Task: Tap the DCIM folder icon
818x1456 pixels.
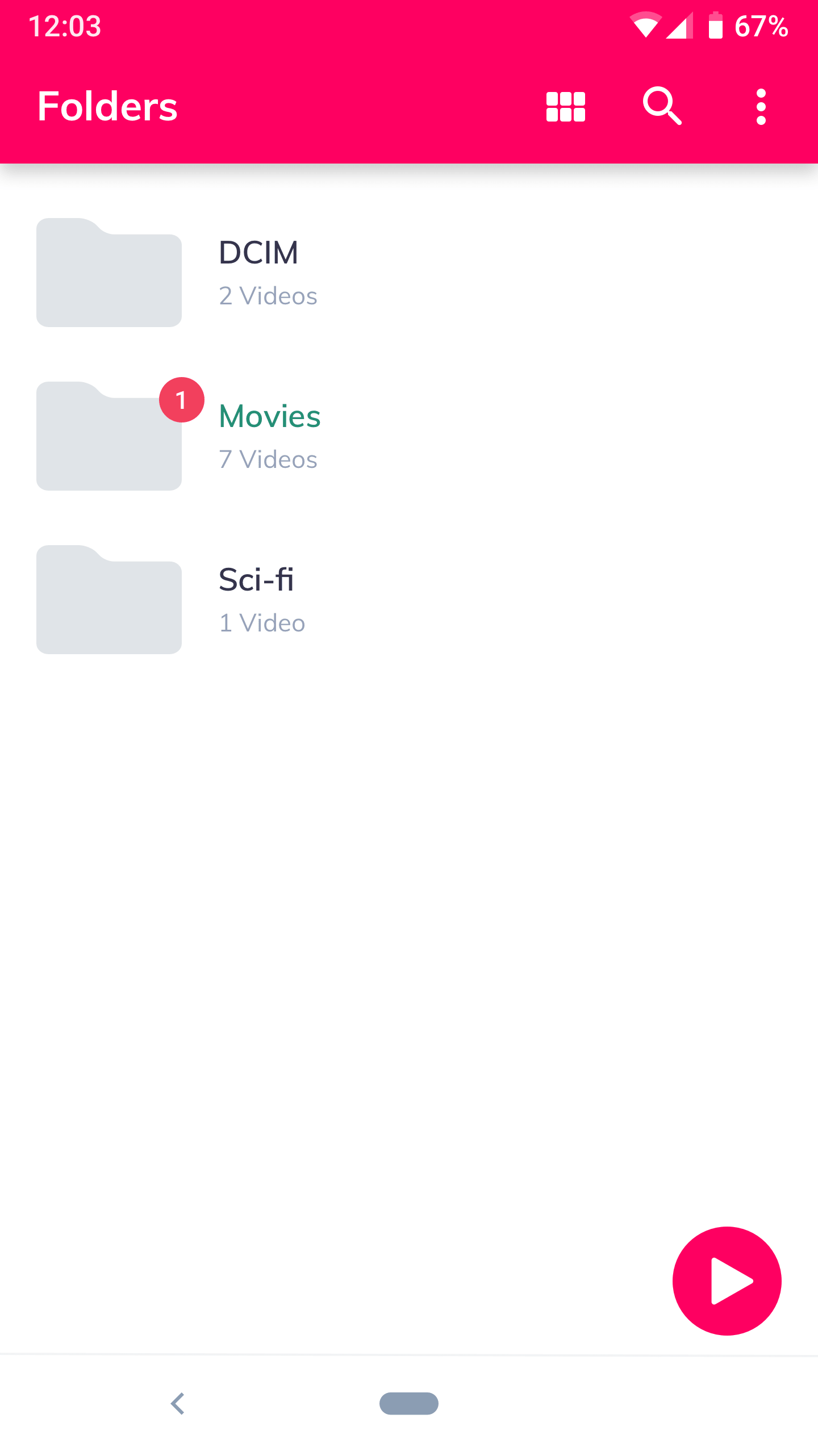Action: click(108, 273)
